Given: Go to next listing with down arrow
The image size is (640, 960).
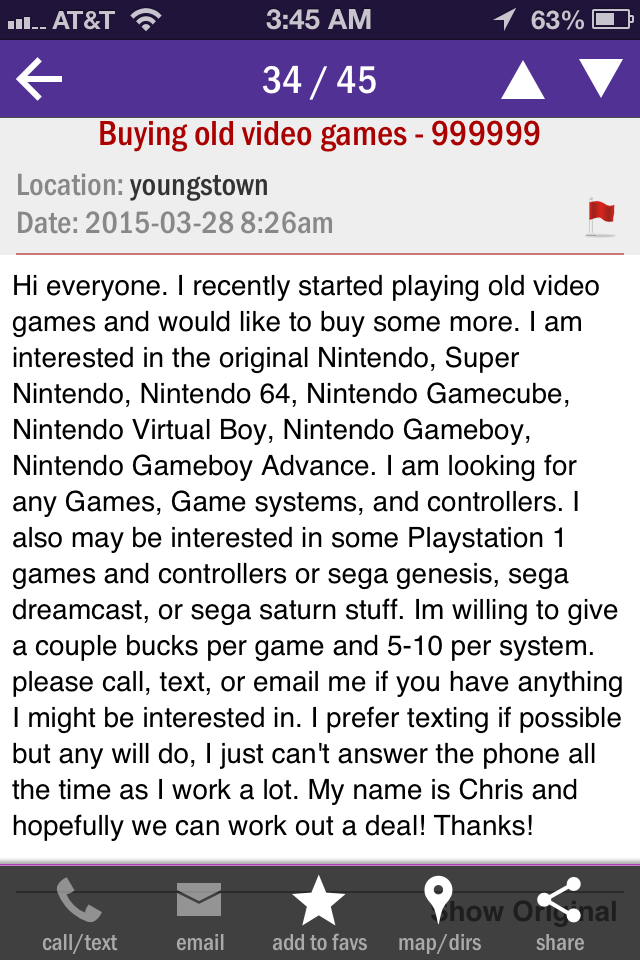Looking at the screenshot, I should (x=601, y=79).
